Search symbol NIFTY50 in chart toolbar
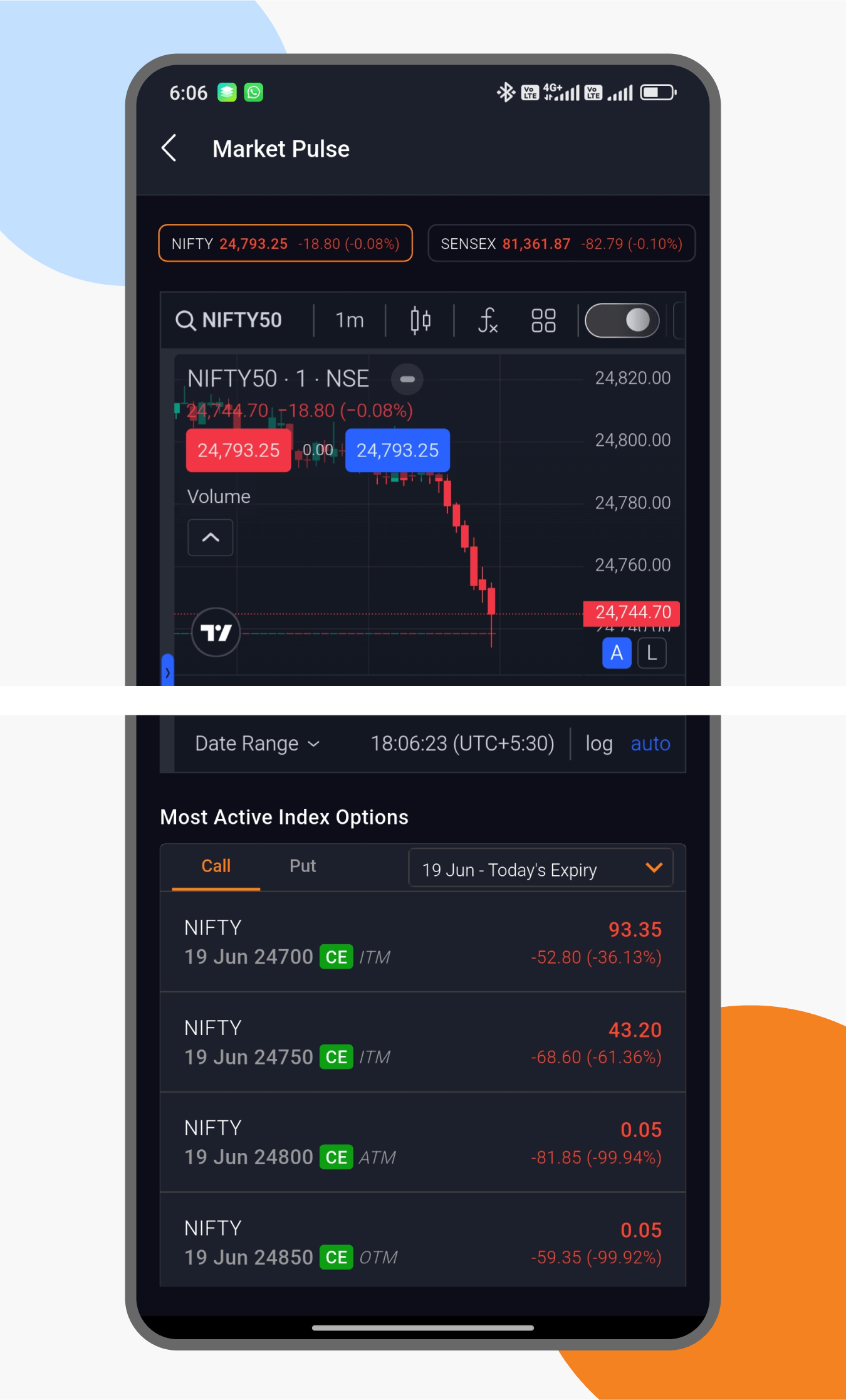This screenshot has width=846, height=1400. pyautogui.click(x=229, y=320)
